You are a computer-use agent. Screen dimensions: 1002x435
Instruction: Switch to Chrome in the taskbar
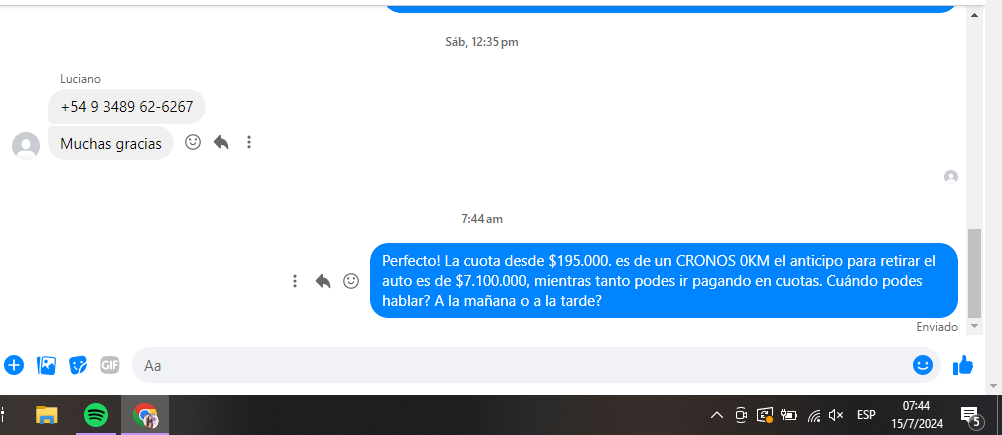tap(146, 415)
